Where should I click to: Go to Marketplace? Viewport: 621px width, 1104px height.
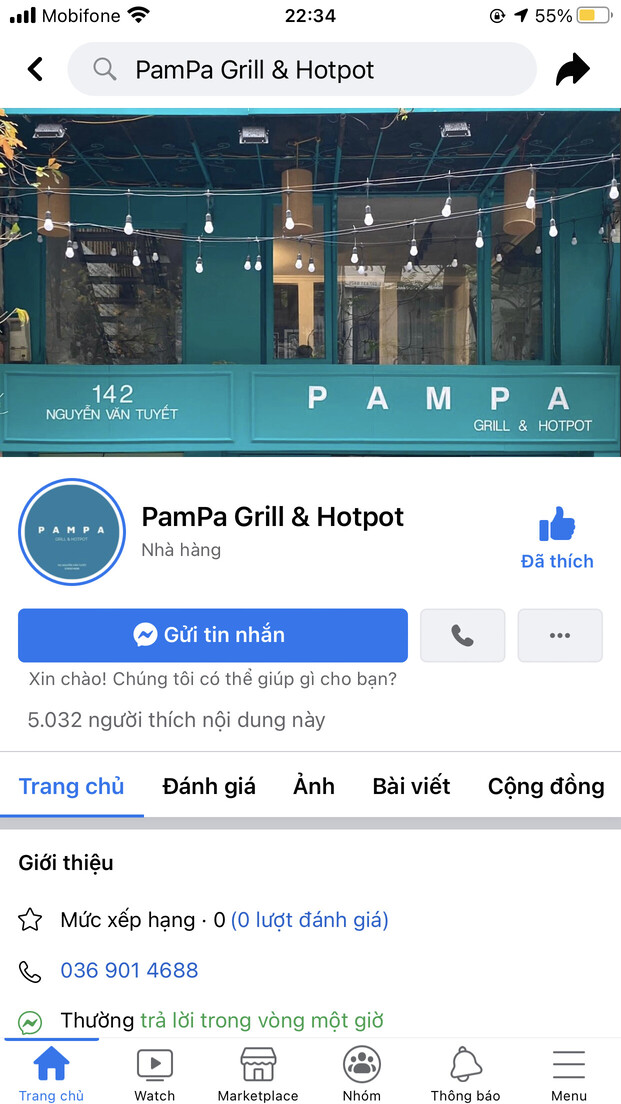click(x=258, y=1074)
